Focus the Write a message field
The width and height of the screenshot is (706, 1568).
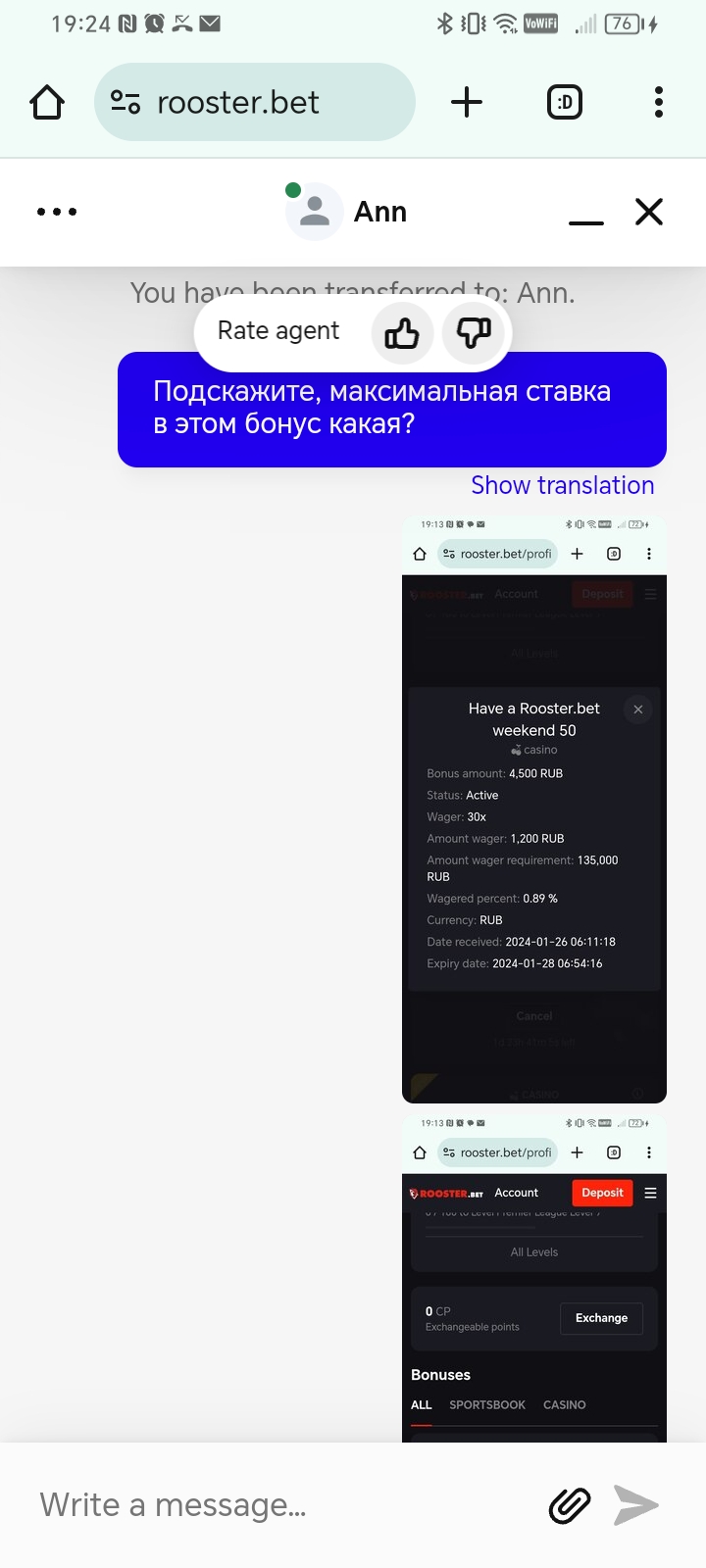[275, 1505]
